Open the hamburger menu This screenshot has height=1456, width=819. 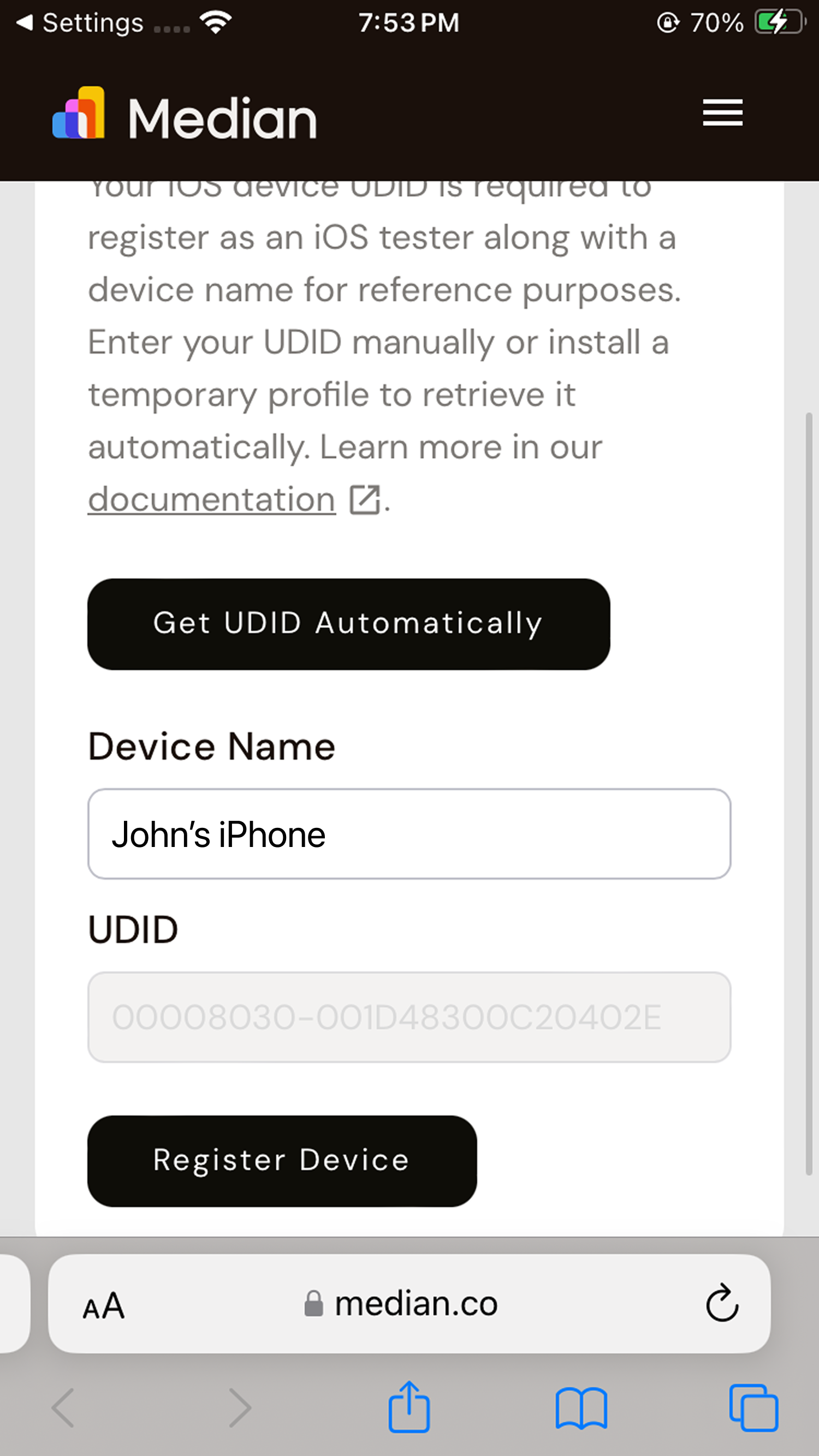pos(722,112)
